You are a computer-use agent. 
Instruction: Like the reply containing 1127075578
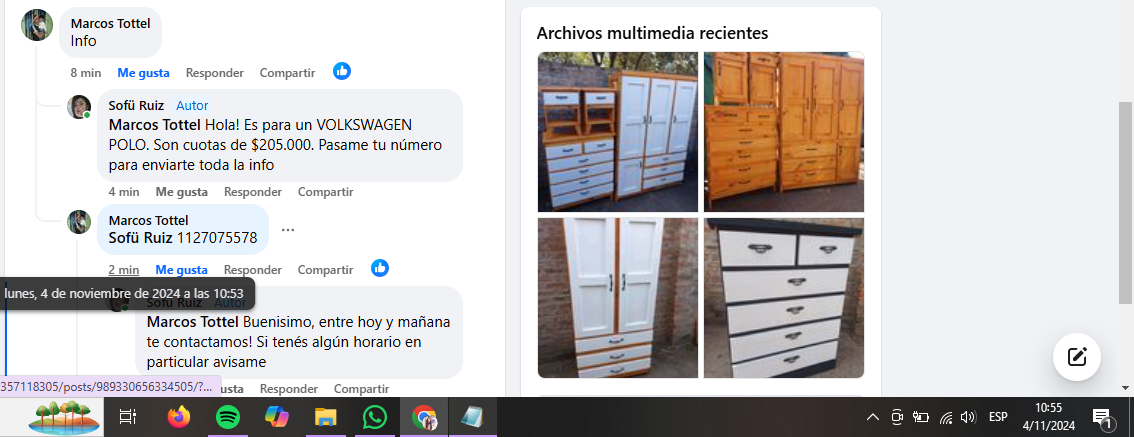pyautogui.click(x=181, y=270)
